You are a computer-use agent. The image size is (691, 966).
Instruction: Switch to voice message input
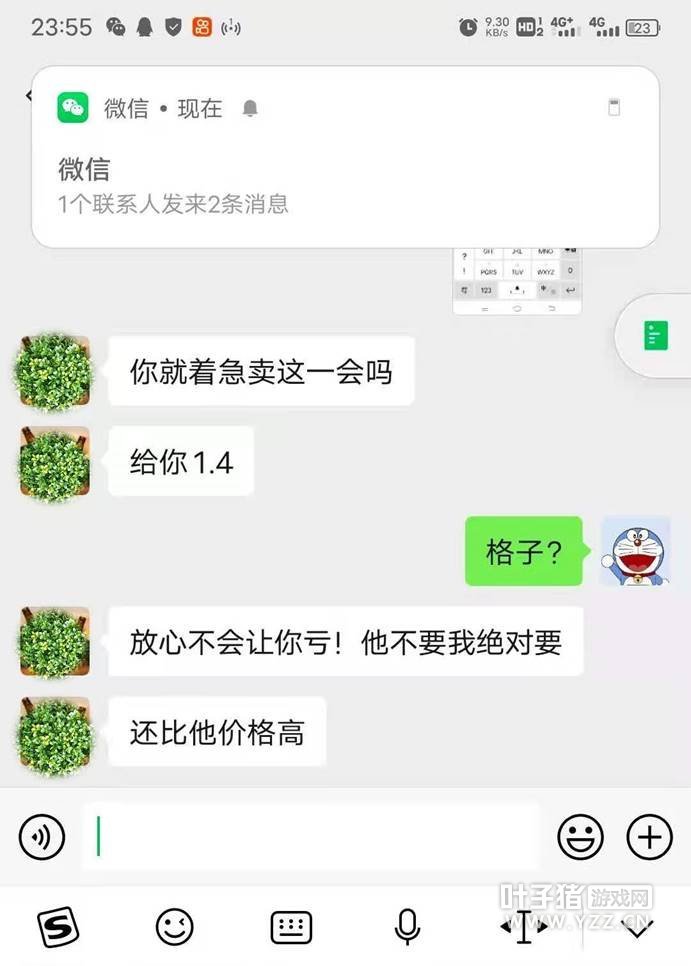click(42, 836)
